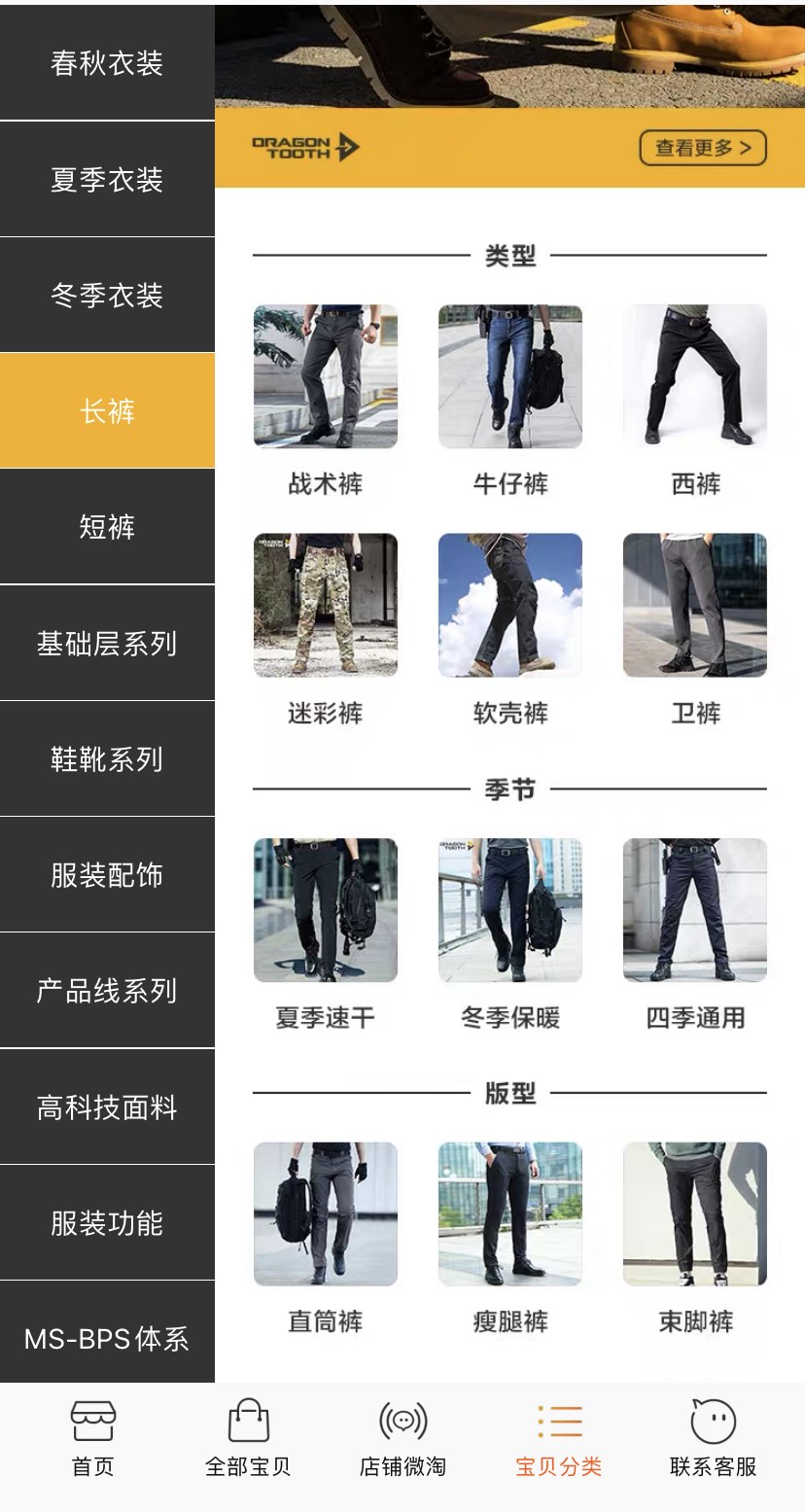This screenshot has width=805, height=1512.
Task: Switch to 服装配饰 category
Action: tap(107, 875)
